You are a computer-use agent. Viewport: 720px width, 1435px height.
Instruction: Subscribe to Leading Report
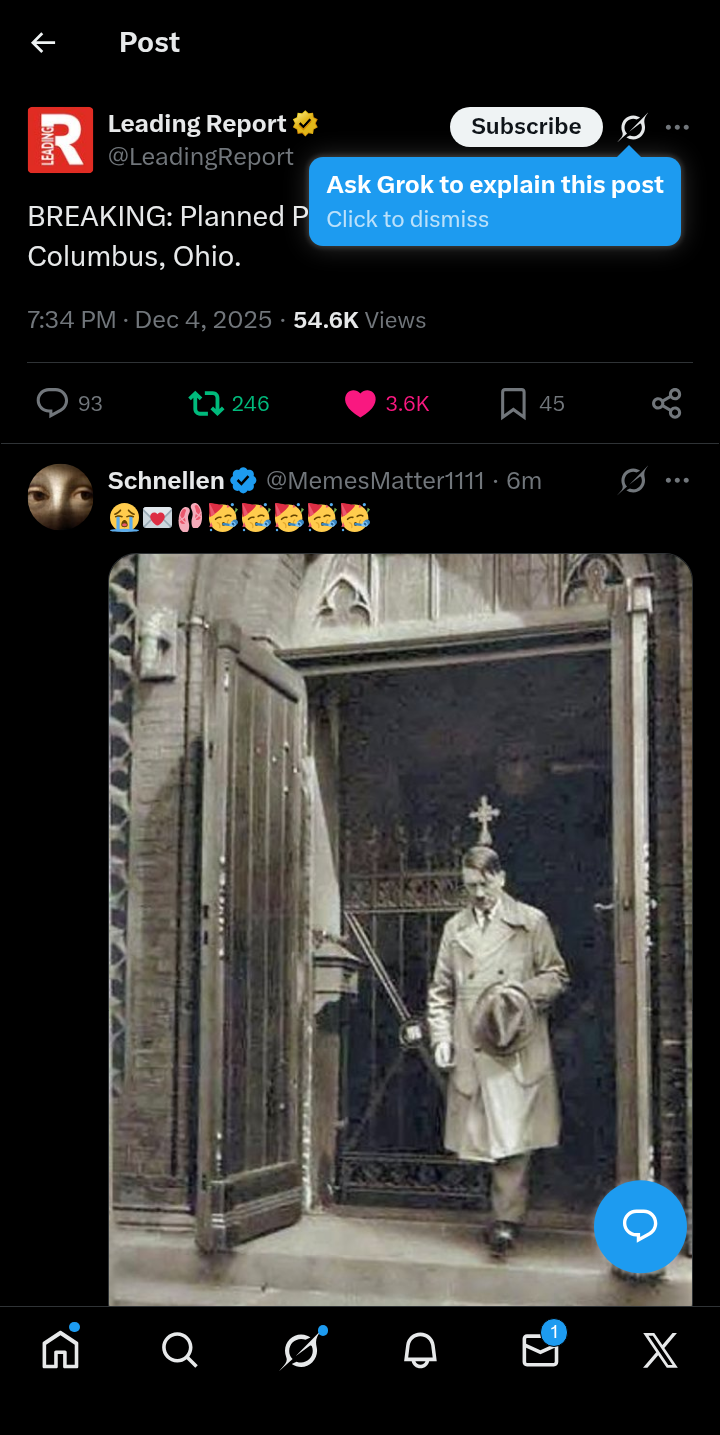coord(526,127)
